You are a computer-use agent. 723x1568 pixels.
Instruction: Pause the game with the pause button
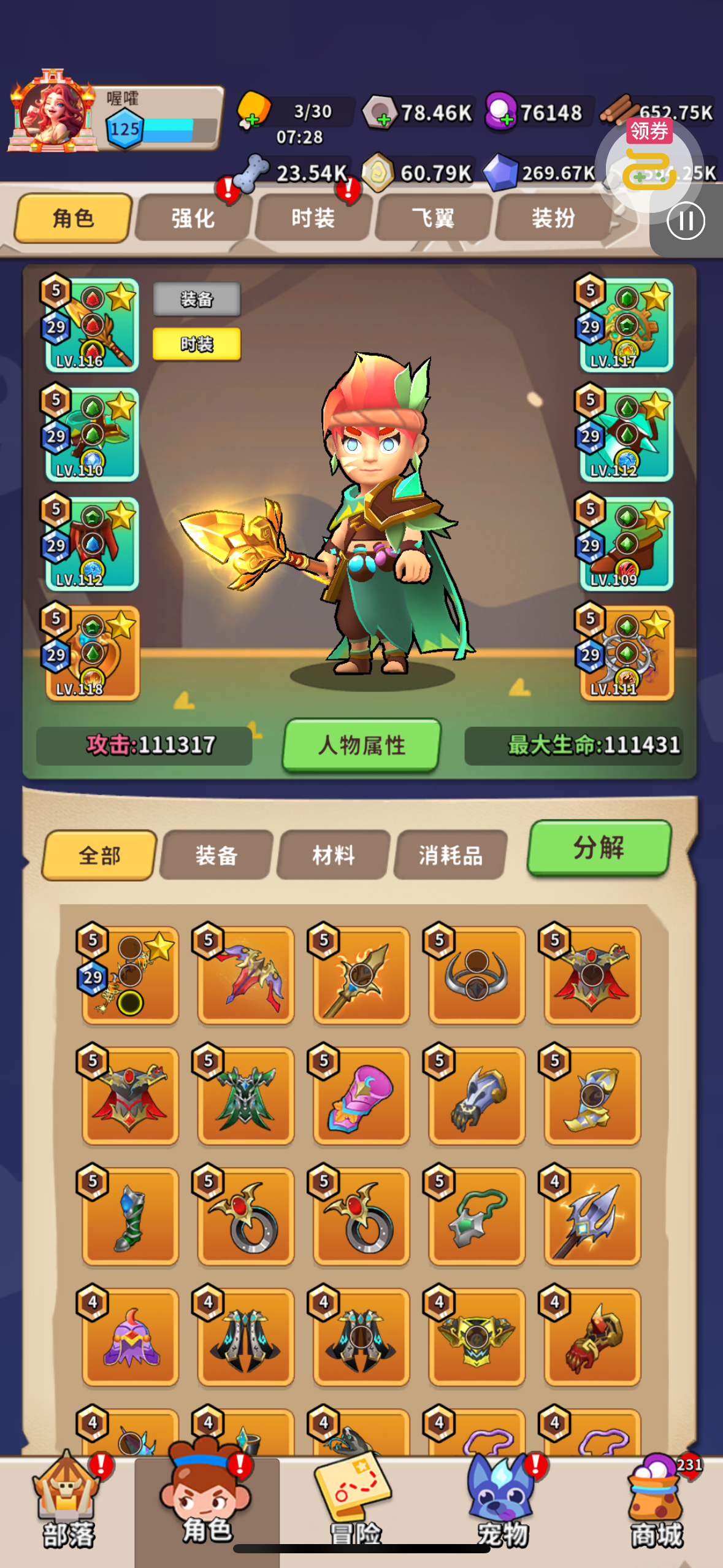[685, 221]
